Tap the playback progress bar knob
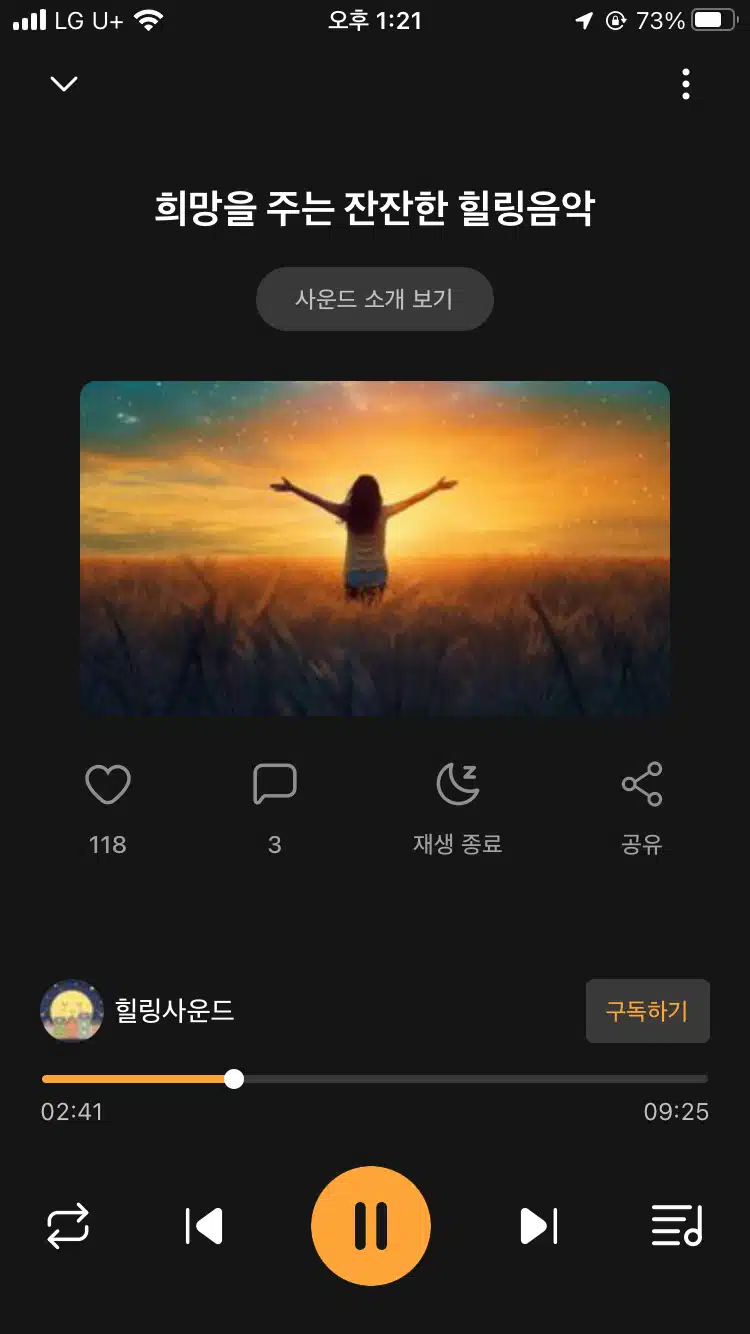The image size is (750, 1334). tap(234, 1079)
